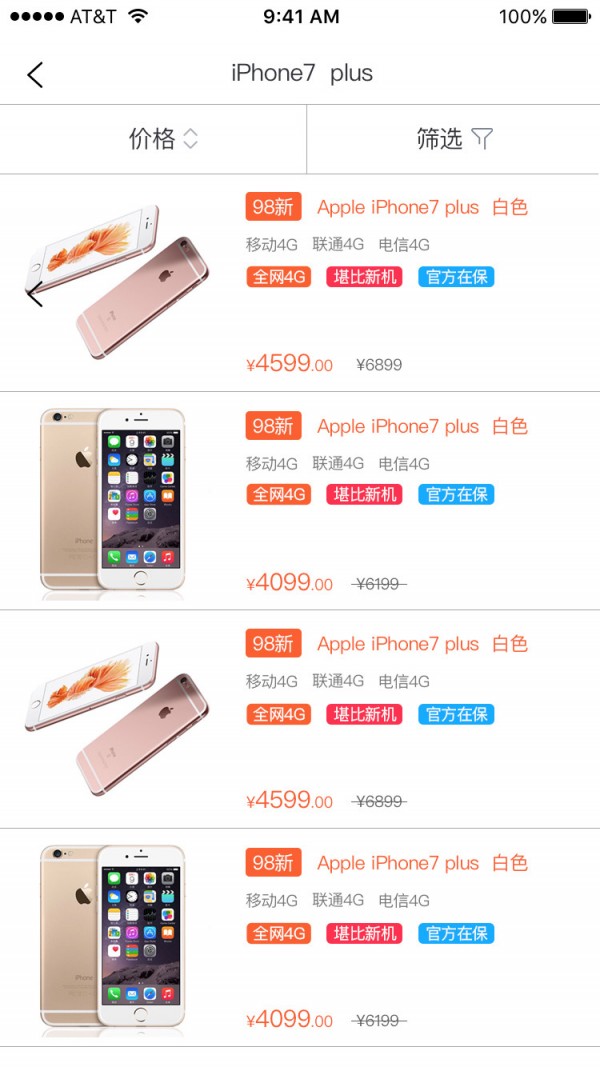The width and height of the screenshot is (600, 1067).
Task: Go back from the iPhone7 plus list
Action: pos(35,74)
